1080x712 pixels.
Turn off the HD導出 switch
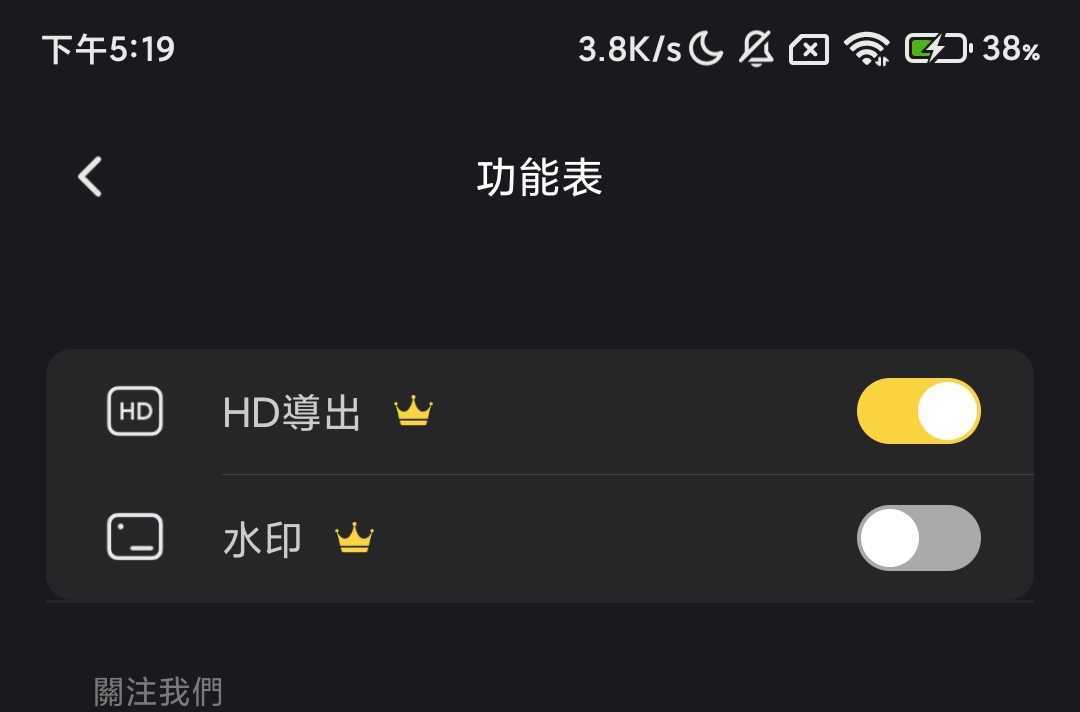click(x=918, y=411)
